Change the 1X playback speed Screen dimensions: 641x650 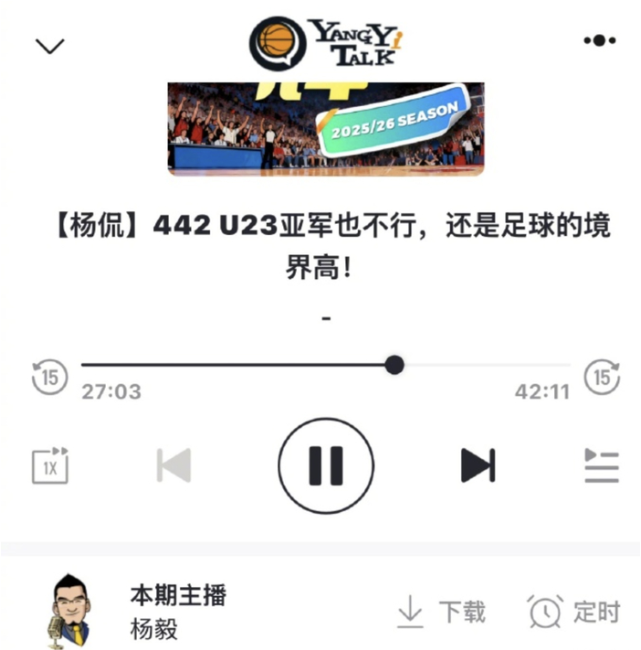[x=50, y=465]
